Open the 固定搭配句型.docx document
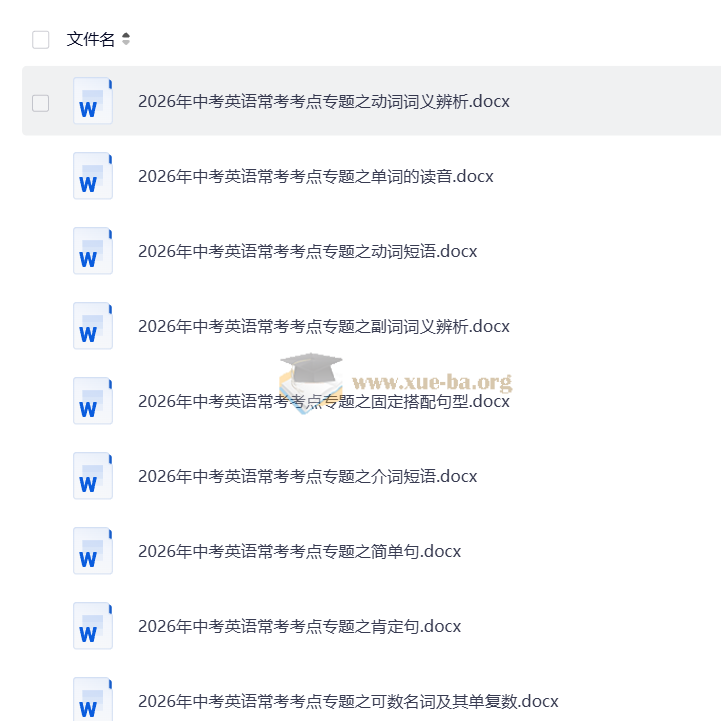 tap(323, 402)
